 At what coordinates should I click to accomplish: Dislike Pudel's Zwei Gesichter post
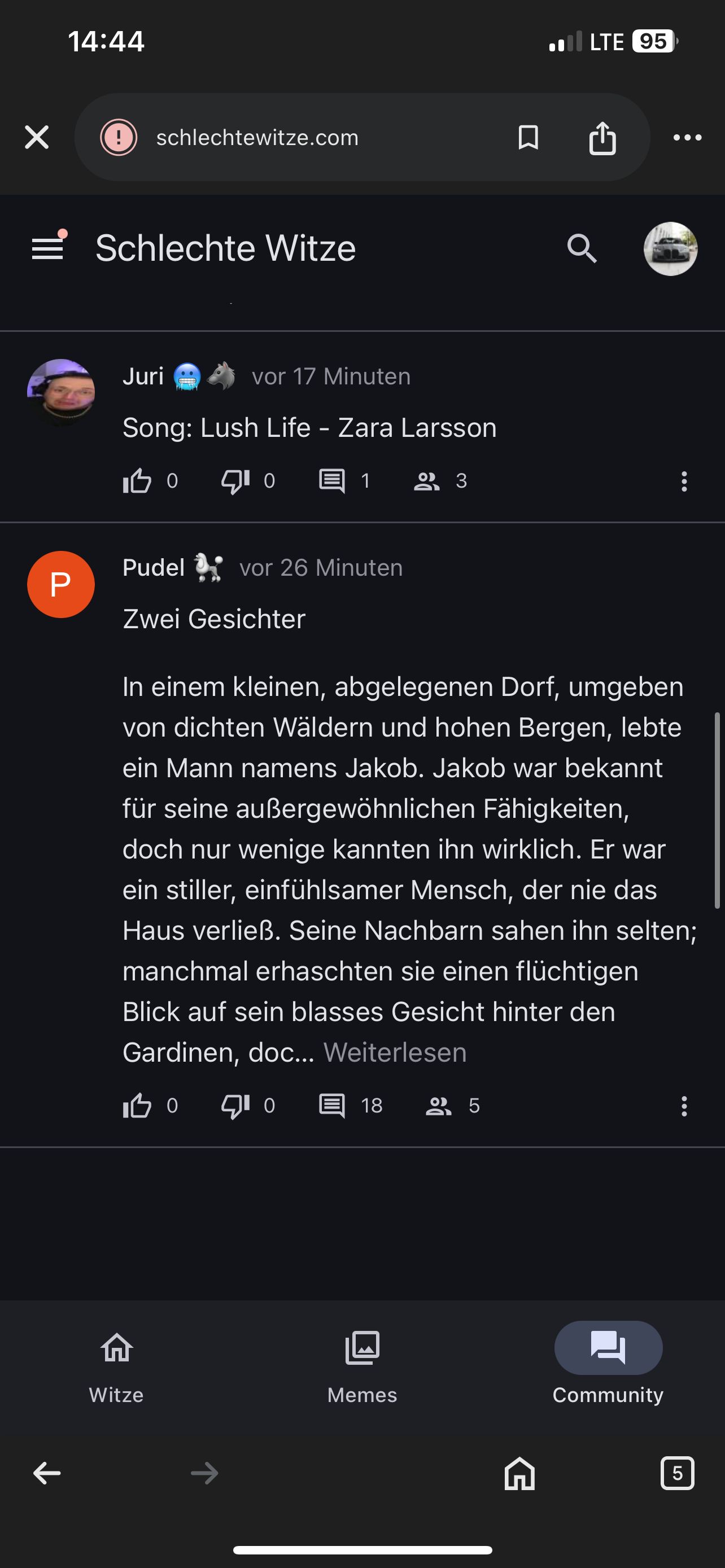(235, 1105)
